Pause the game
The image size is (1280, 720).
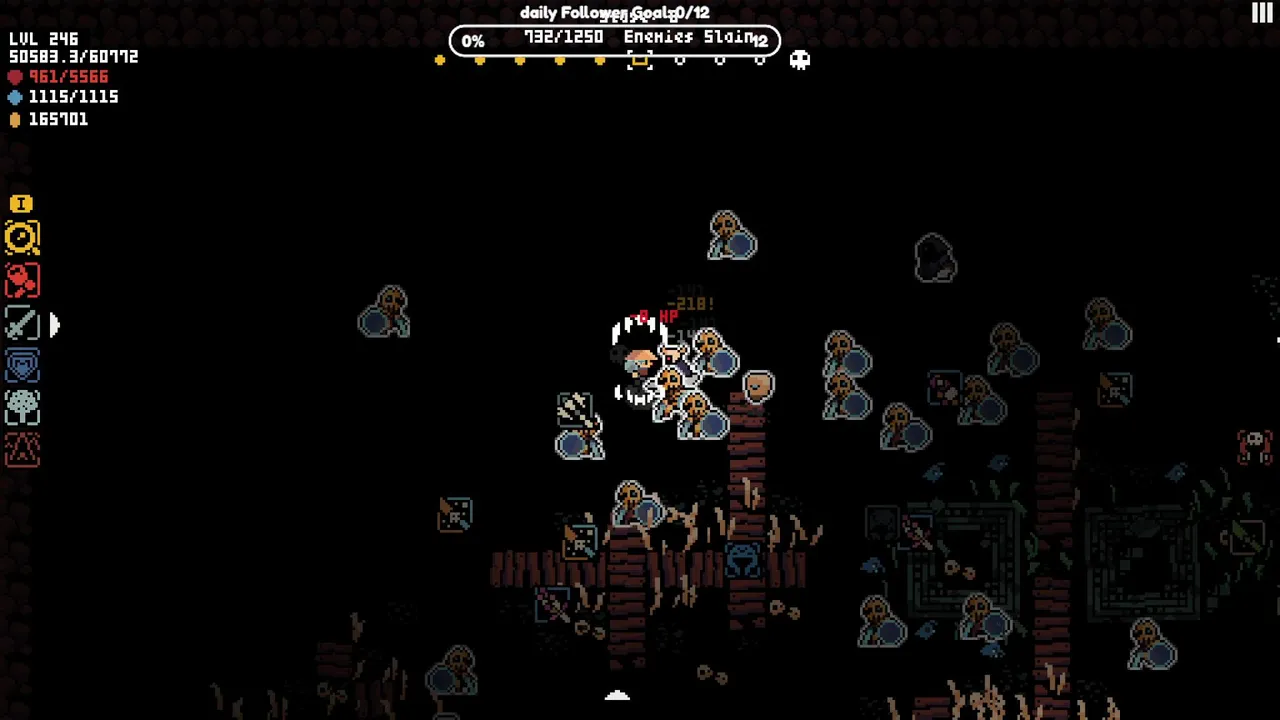[x=1262, y=13]
